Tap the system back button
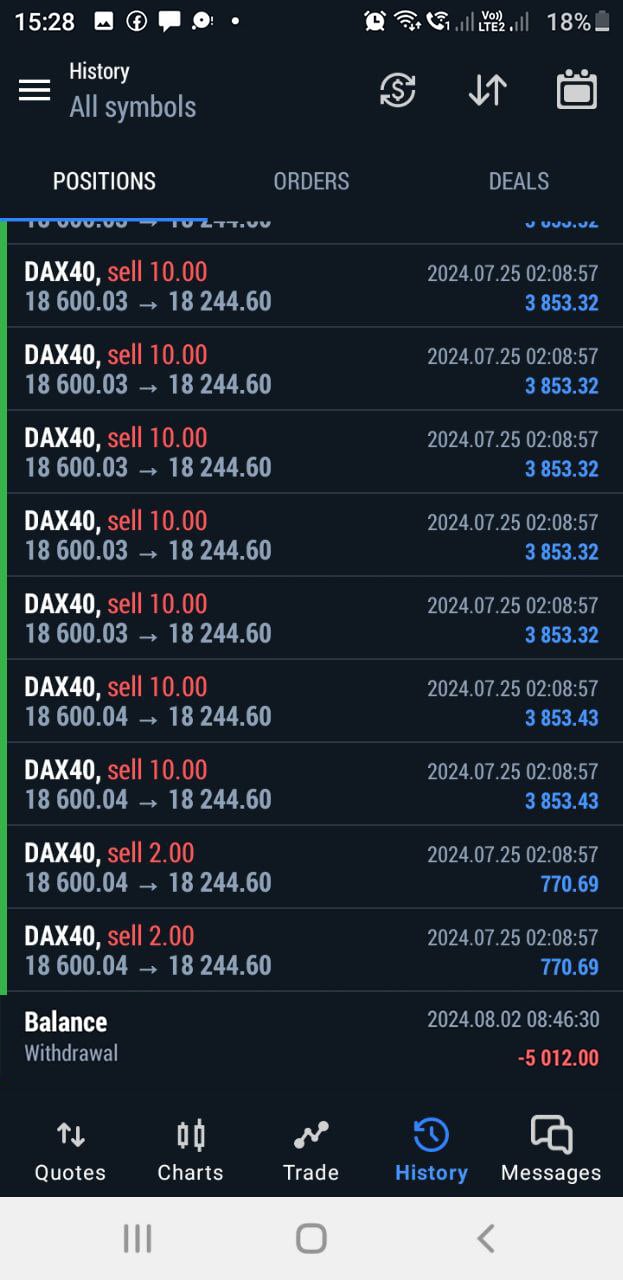 click(486, 1239)
